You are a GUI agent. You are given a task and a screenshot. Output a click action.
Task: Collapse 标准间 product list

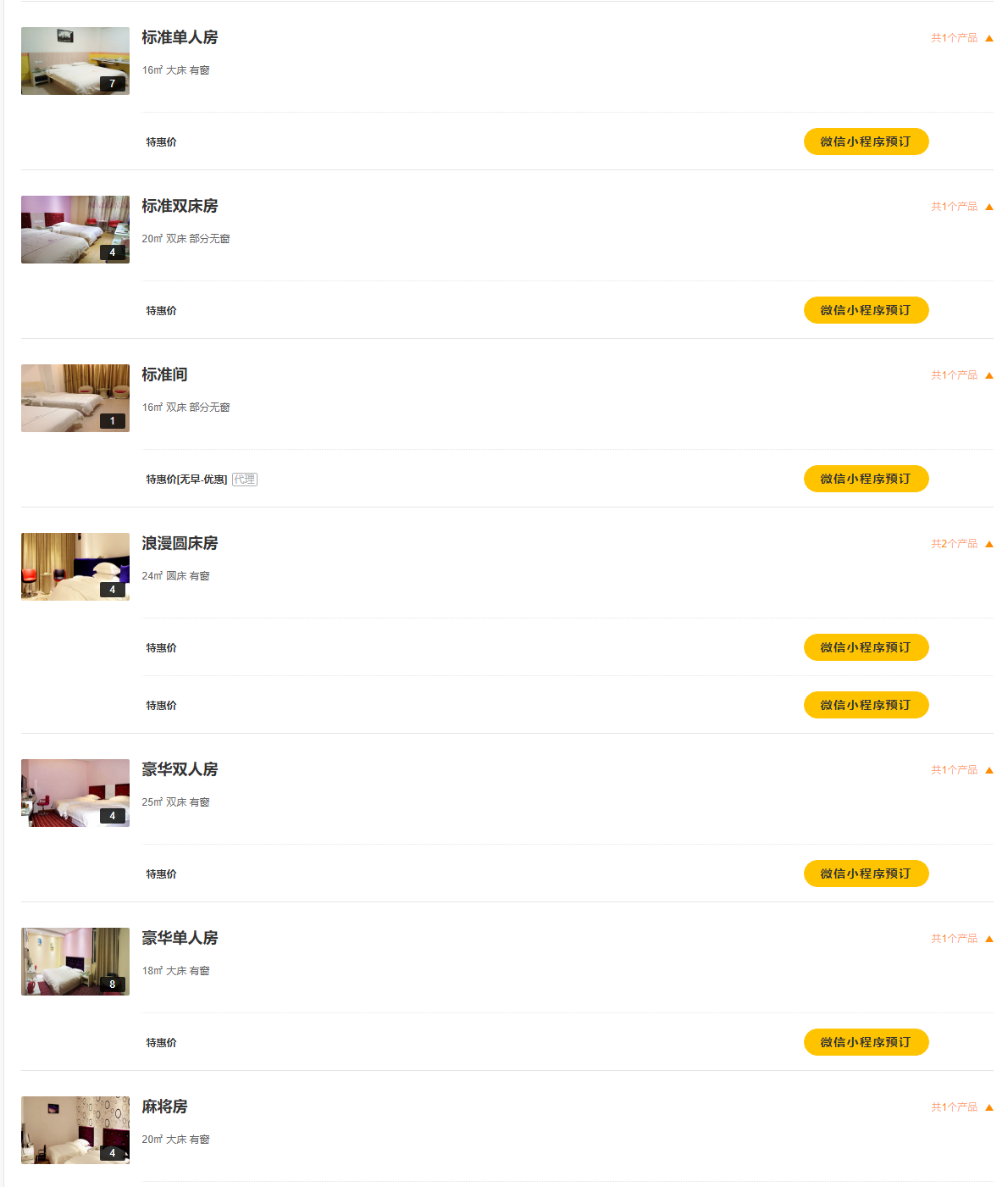point(962,375)
